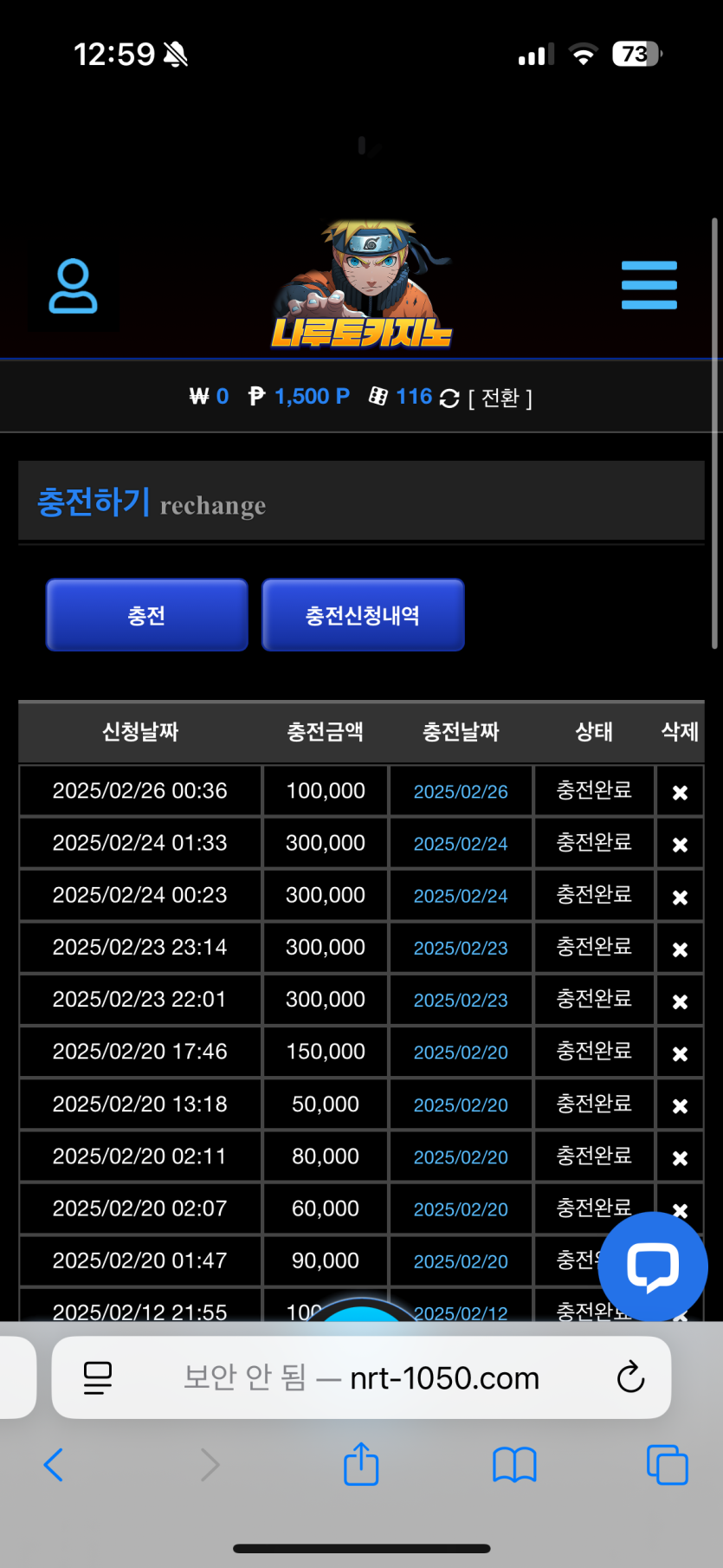Delete the 2025/02/20 17:46 record
Viewport: 723px width, 1568px height.
pyautogui.click(x=680, y=1053)
